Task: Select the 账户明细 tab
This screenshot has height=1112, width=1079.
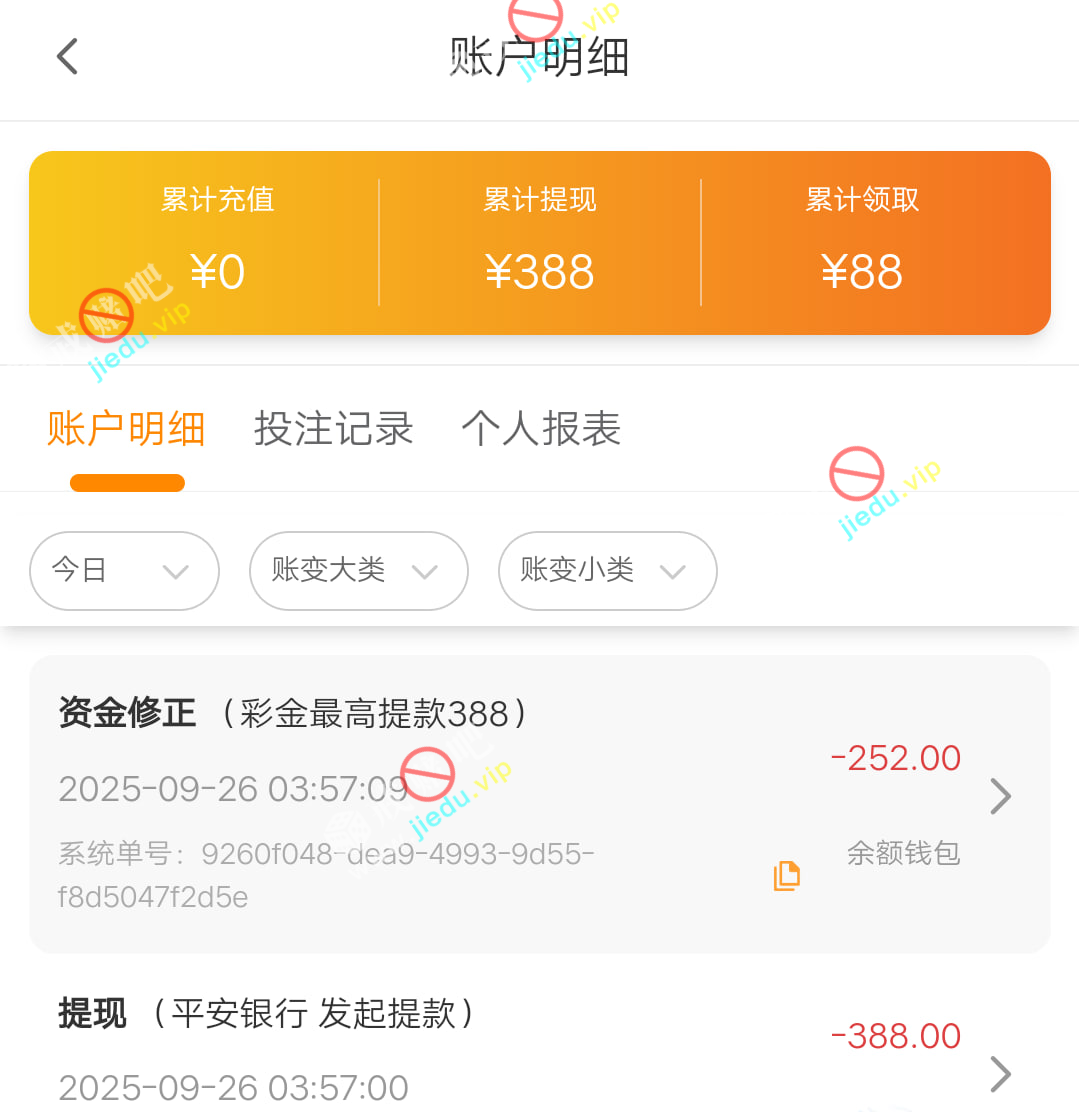Action: (x=126, y=429)
